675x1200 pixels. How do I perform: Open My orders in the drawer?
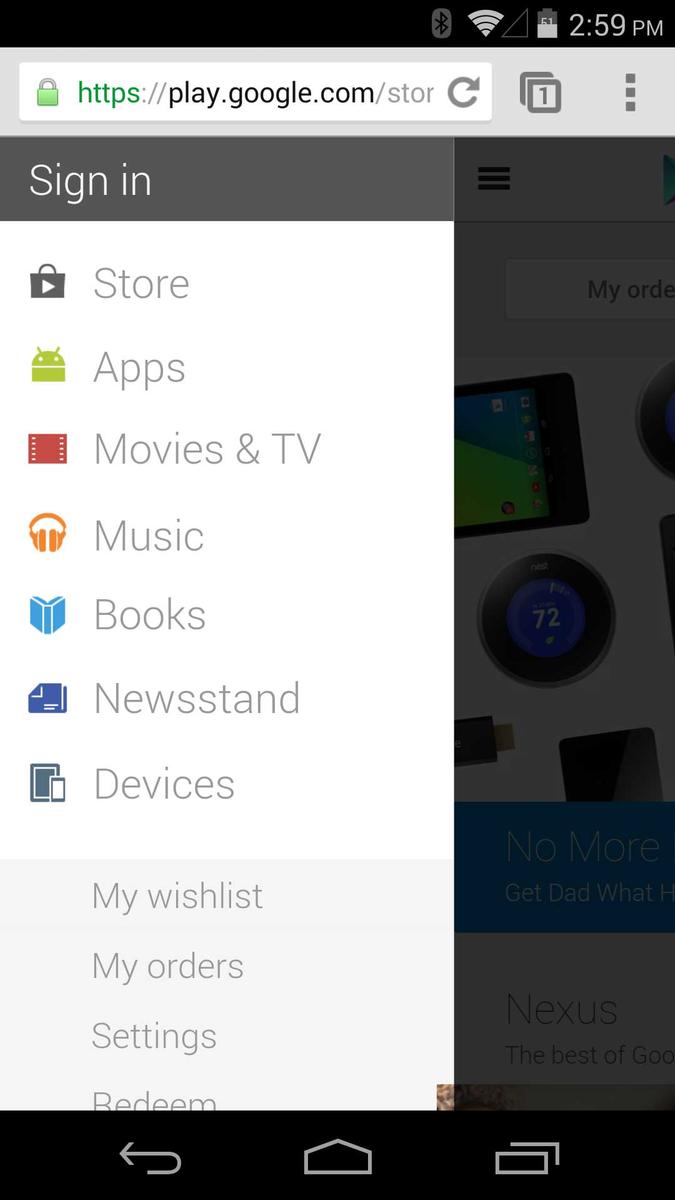click(x=227, y=966)
